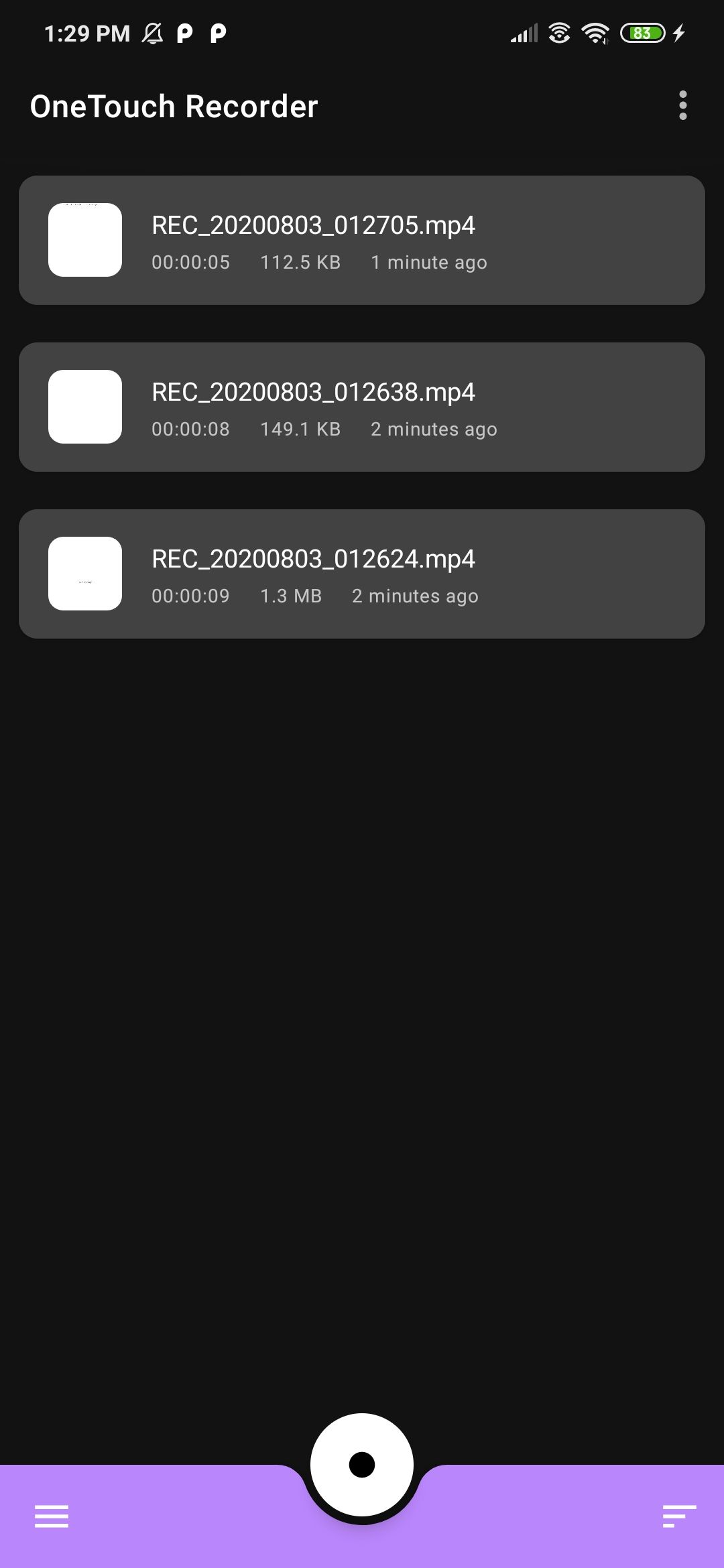Open the overflow menu
Image resolution: width=724 pixels, height=1568 pixels.
(x=682, y=106)
